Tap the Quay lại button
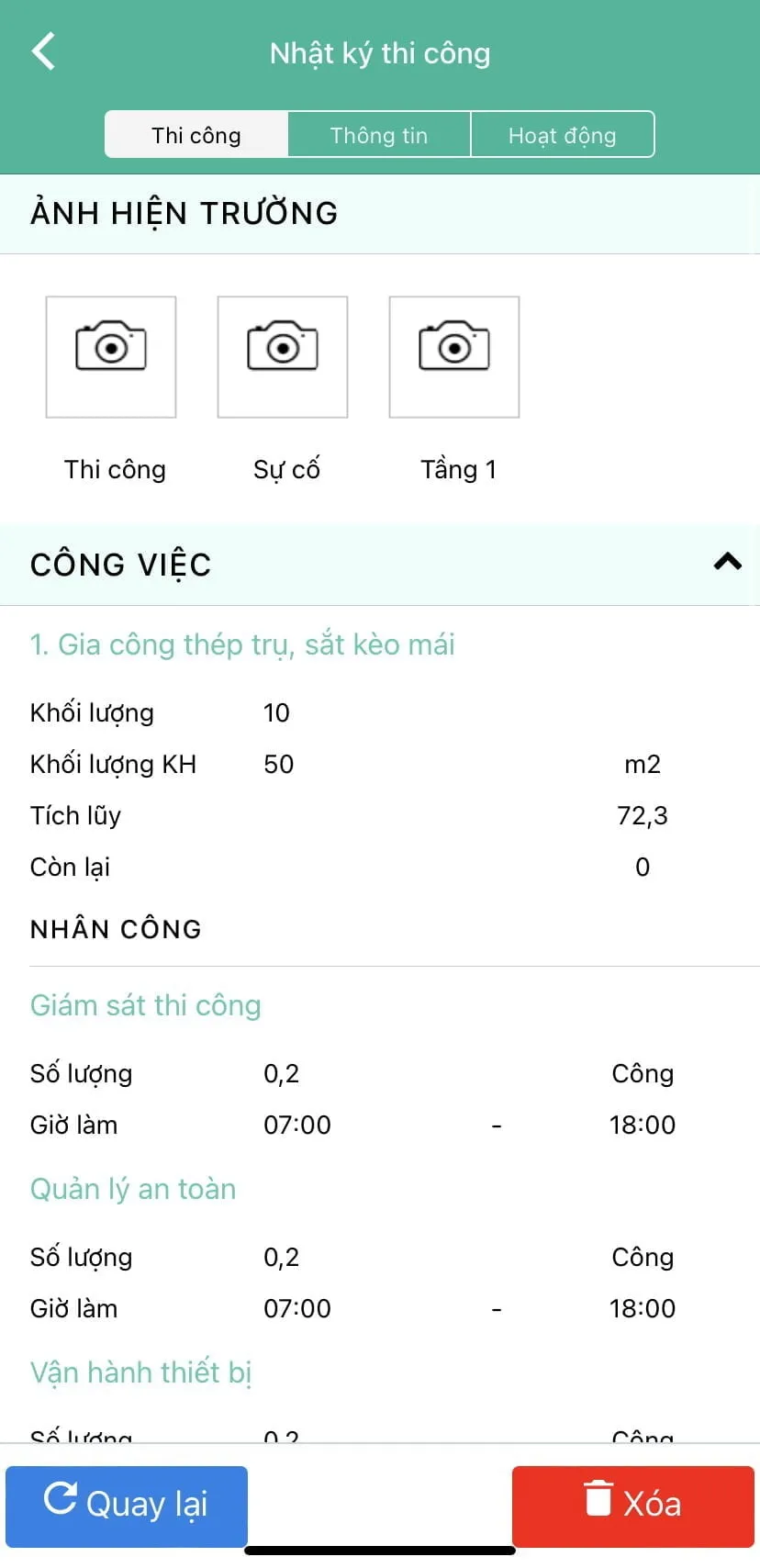This screenshot has height=1568, width=760. click(127, 1504)
